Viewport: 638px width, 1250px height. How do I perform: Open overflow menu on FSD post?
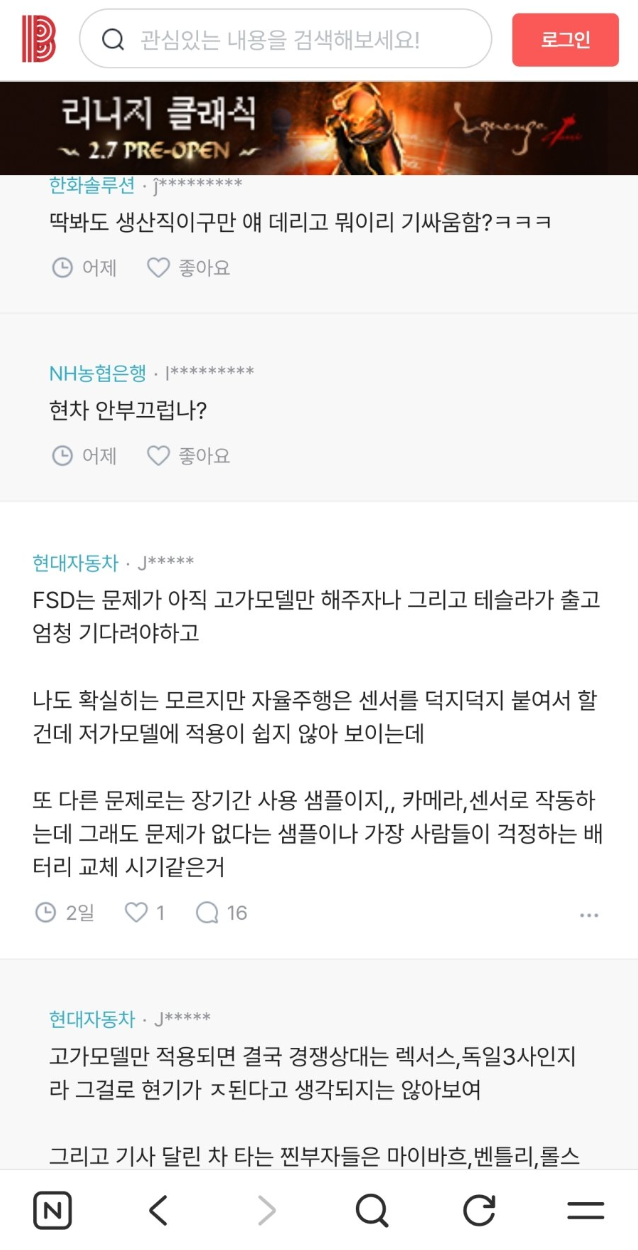(x=589, y=915)
